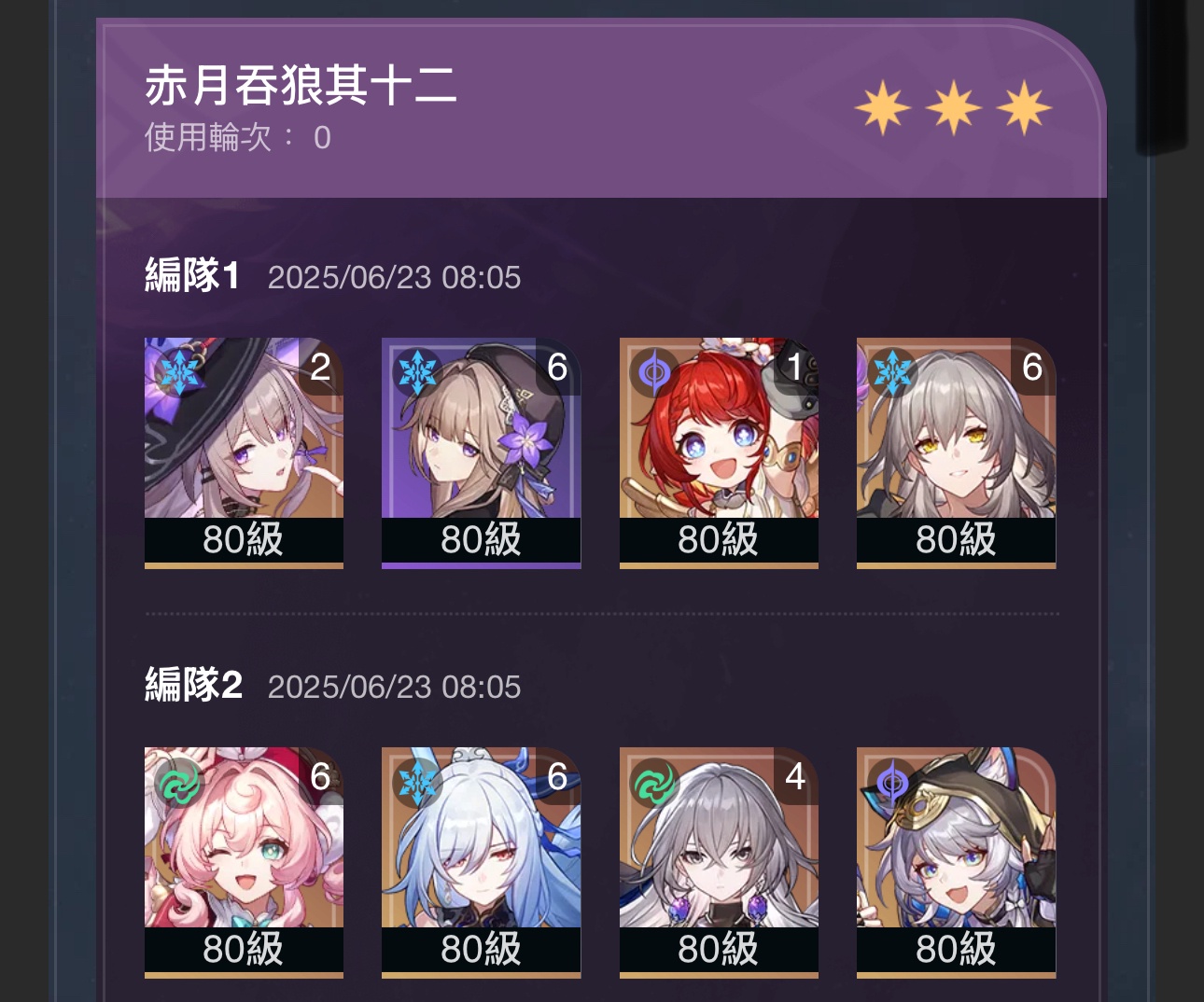View the gray-haired Trailblazer card in team 1
The image size is (1204, 1002).
(x=956, y=452)
